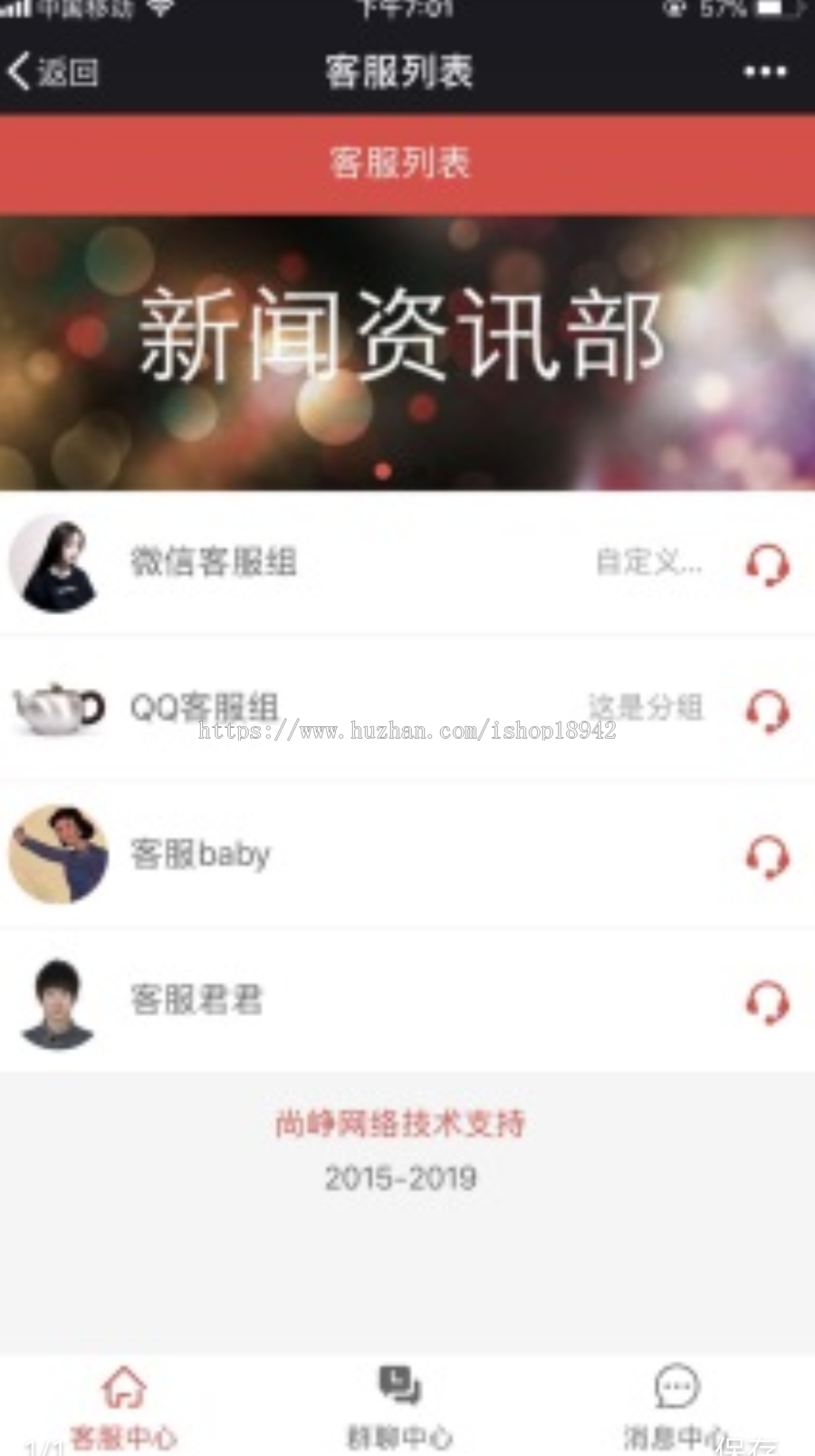Screen dimensions: 815x1456
Task: Open the three-dot overflow menu
Action: (x=764, y=72)
